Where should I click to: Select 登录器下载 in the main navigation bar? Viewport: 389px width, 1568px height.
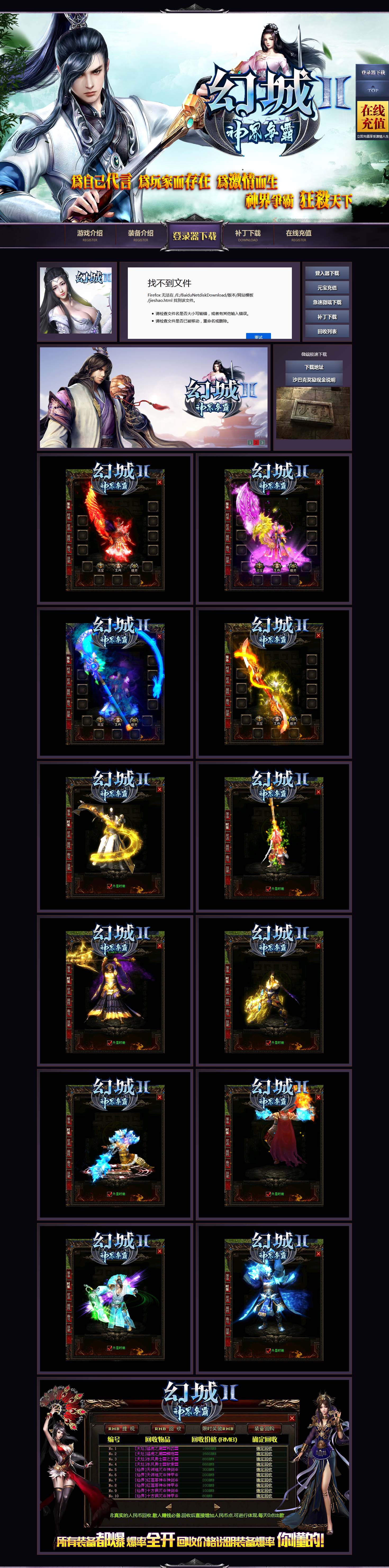(x=194, y=236)
